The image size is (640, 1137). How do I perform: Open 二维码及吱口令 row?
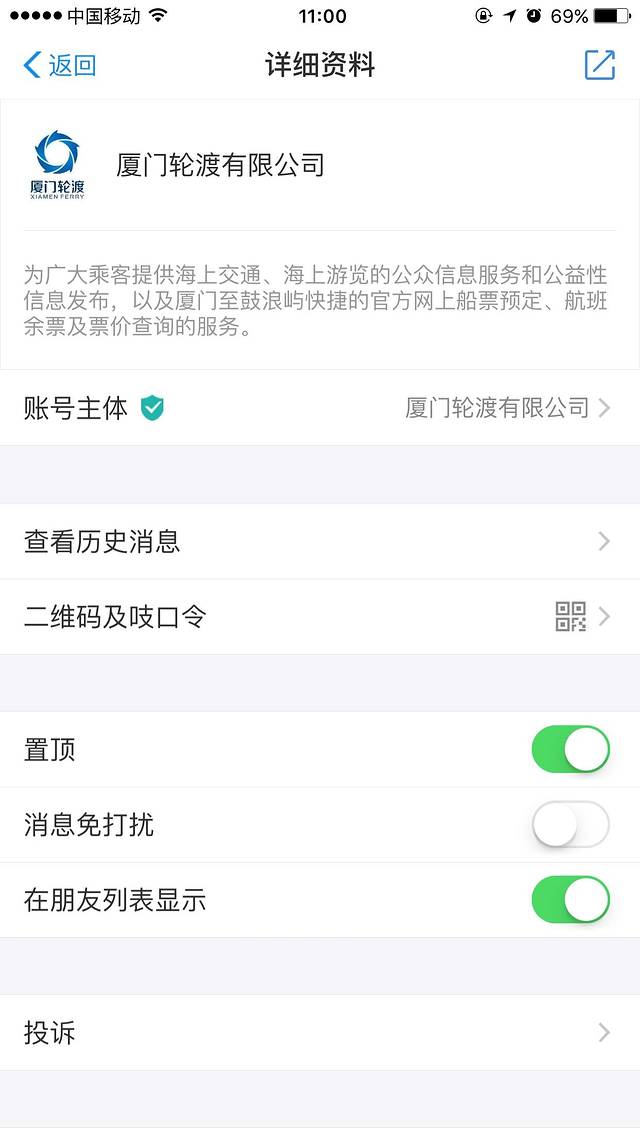point(320,617)
